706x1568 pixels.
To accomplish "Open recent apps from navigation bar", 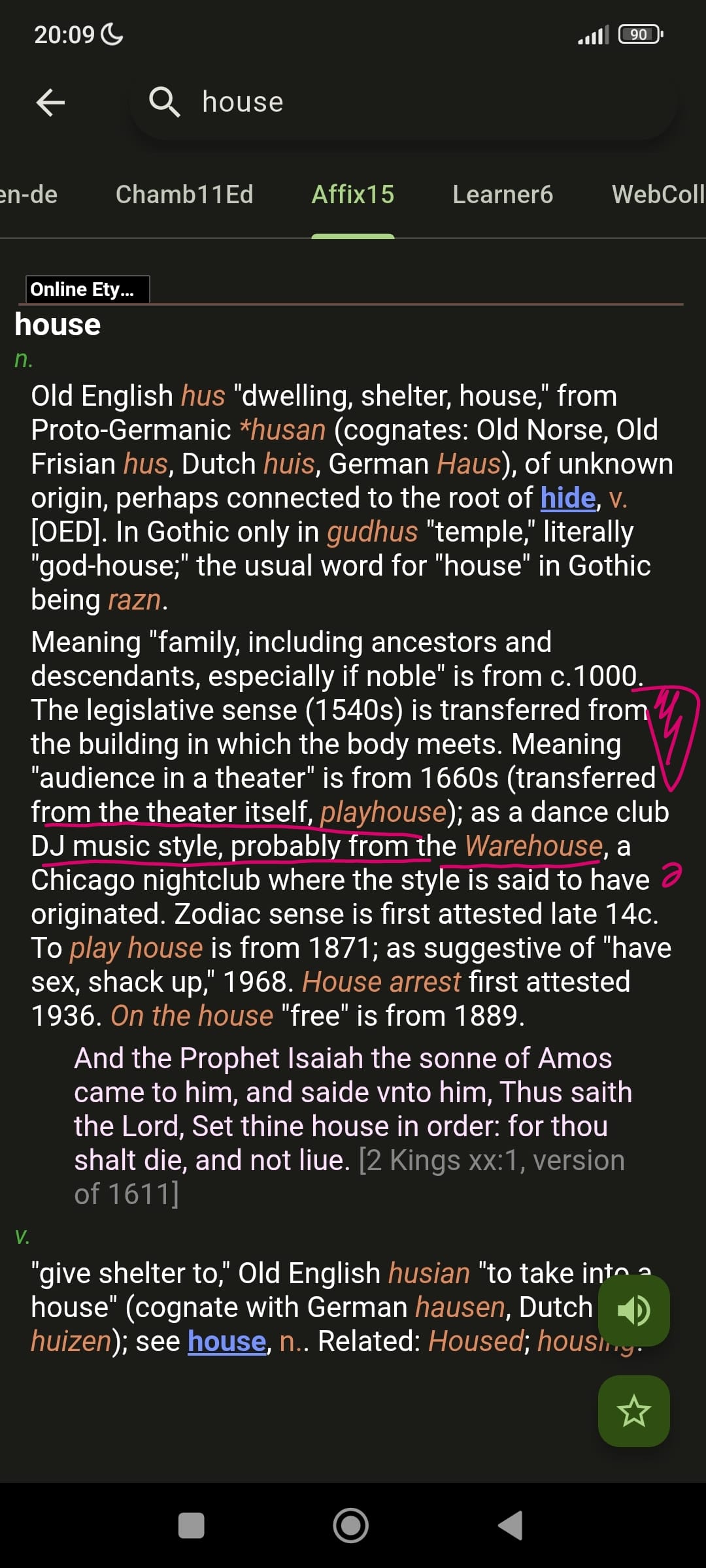I will tap(192, 1526).
